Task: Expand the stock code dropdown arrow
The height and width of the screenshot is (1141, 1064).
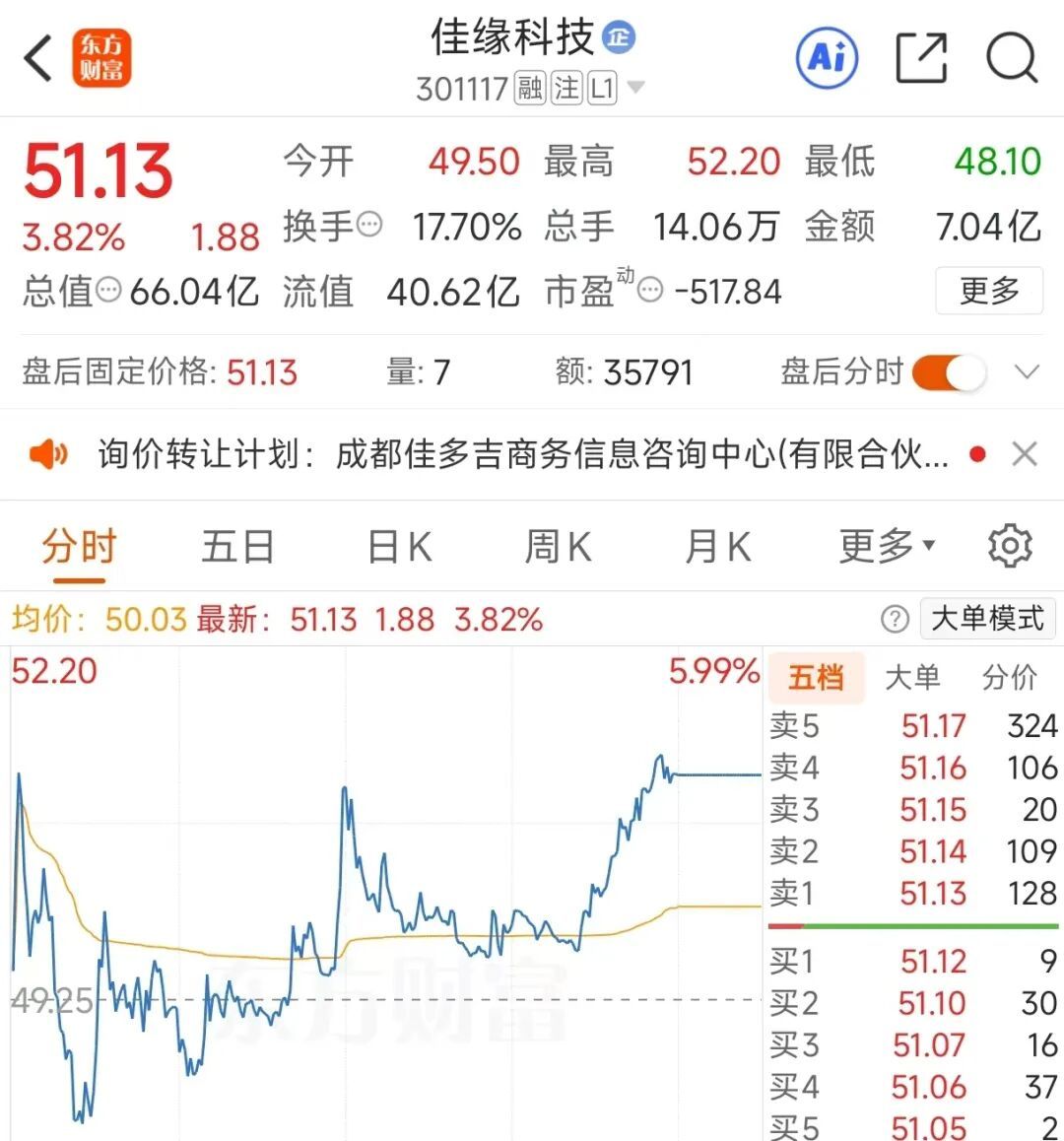Action: point(636,89)
